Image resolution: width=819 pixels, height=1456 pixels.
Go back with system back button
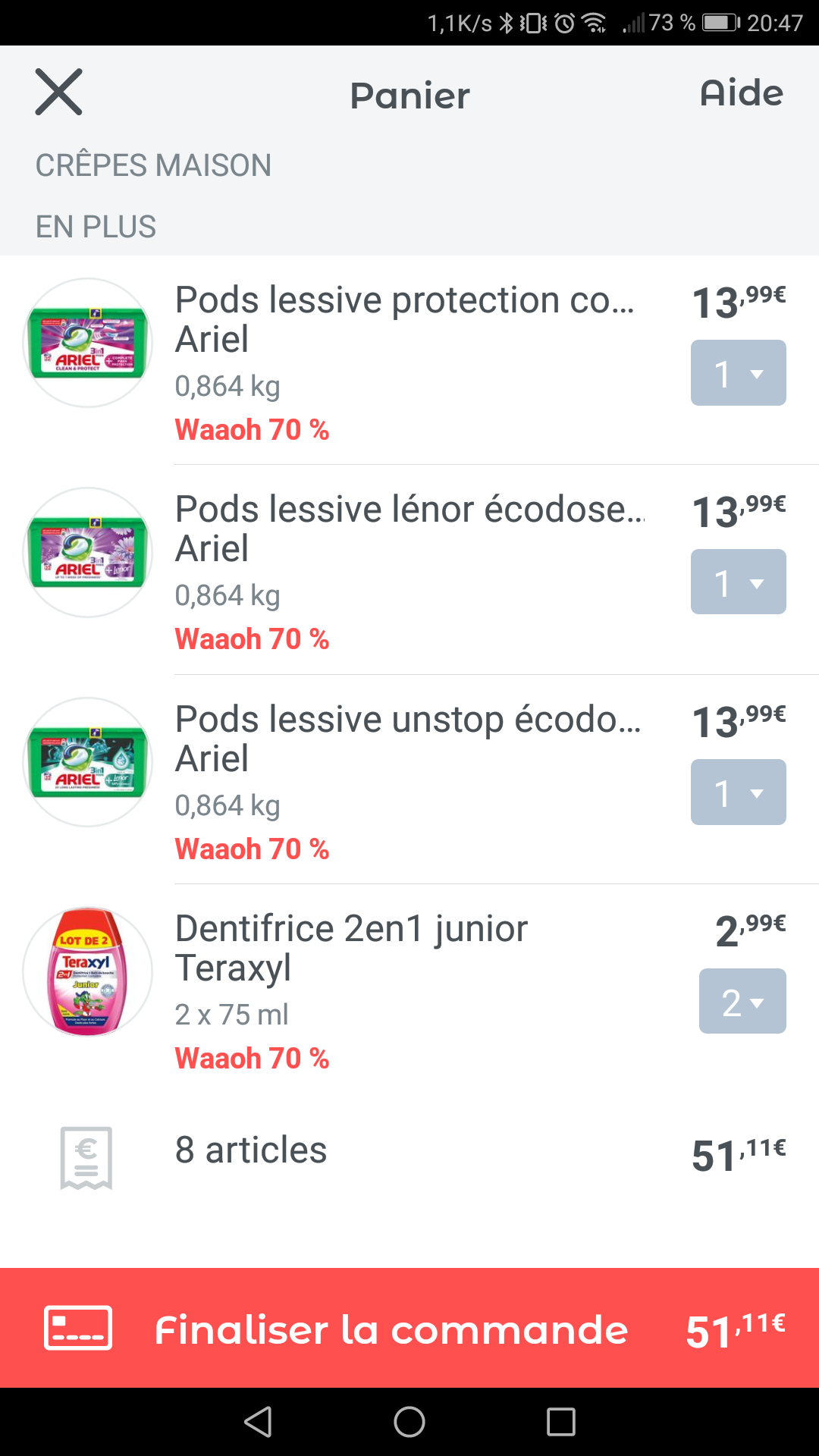click(x=258, y=1422)
